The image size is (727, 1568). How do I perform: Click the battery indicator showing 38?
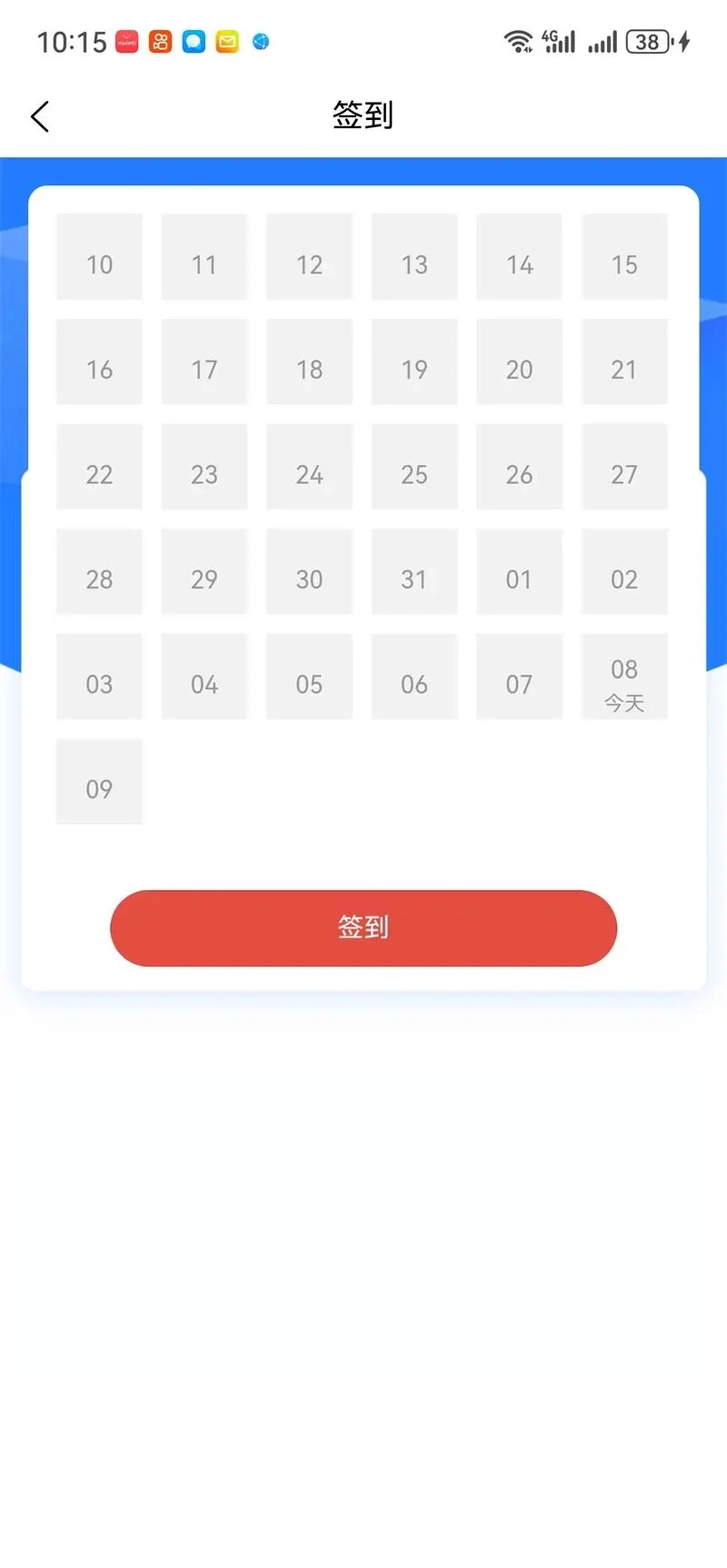coord(649,41)
